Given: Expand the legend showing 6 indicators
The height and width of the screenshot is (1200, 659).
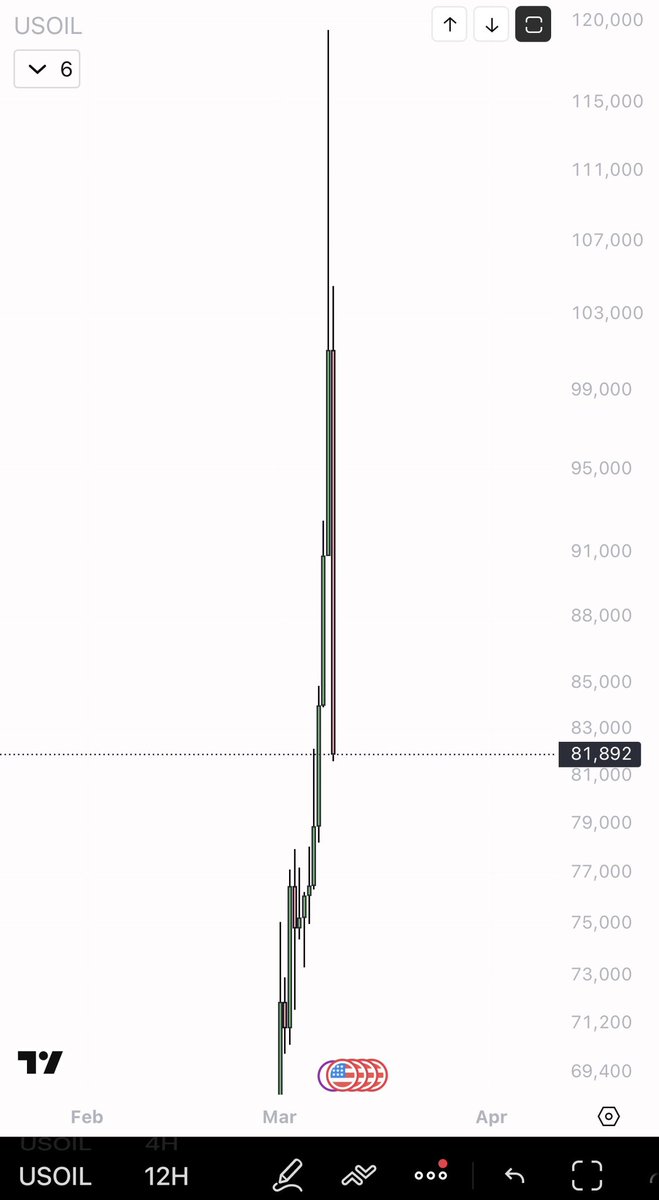Looking at the screenshot, I should point(47,69).
